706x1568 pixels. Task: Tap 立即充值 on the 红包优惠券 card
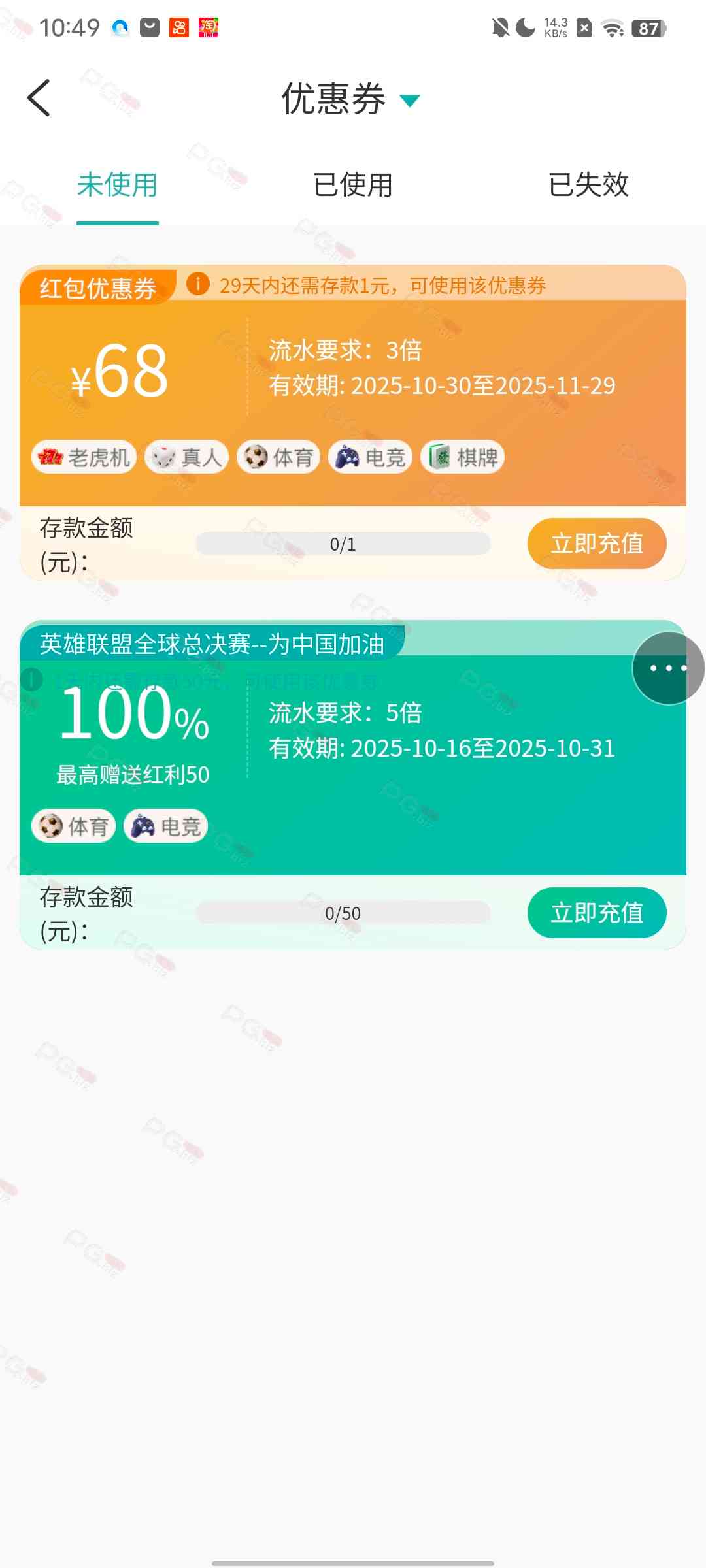click(x=596, y=544)
